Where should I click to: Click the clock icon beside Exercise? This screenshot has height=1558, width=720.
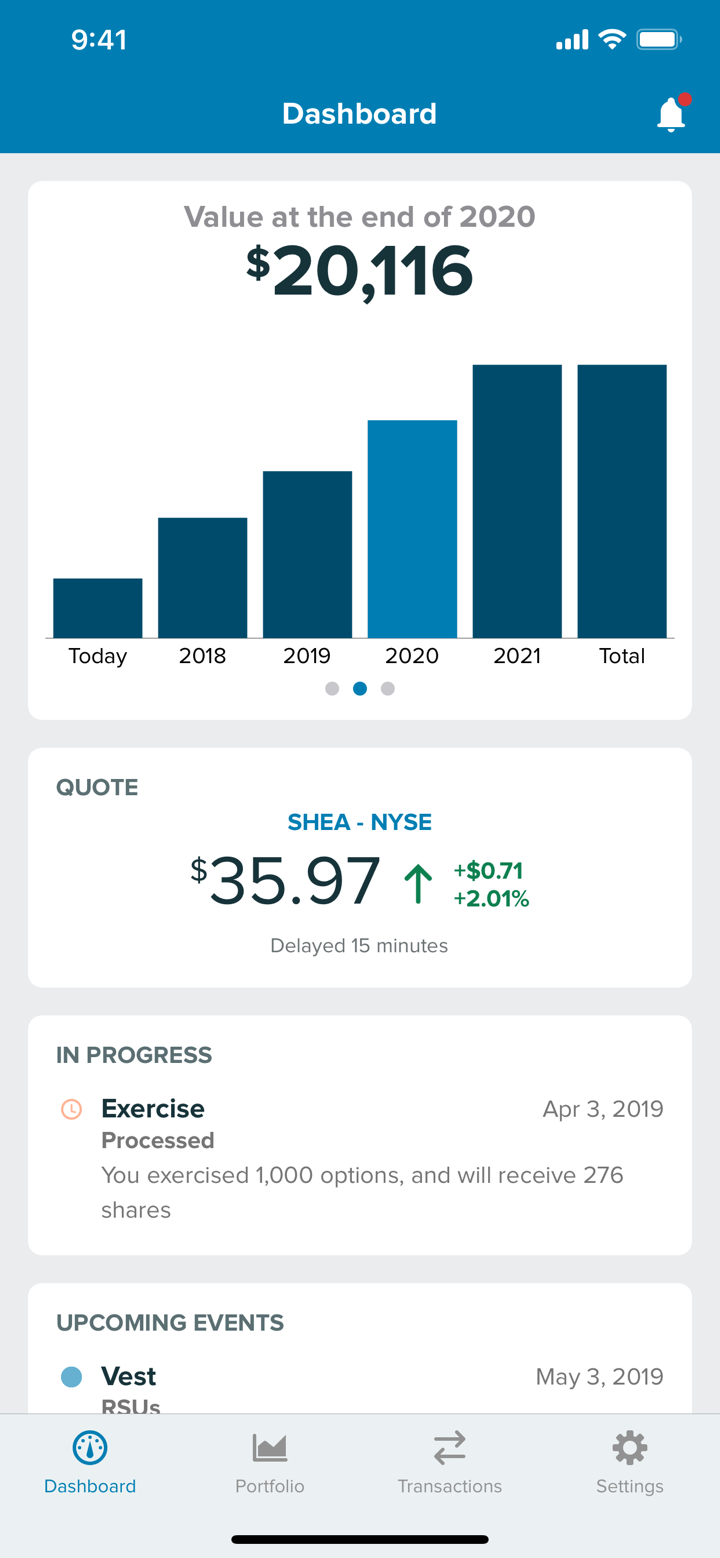coord(70,1109)
